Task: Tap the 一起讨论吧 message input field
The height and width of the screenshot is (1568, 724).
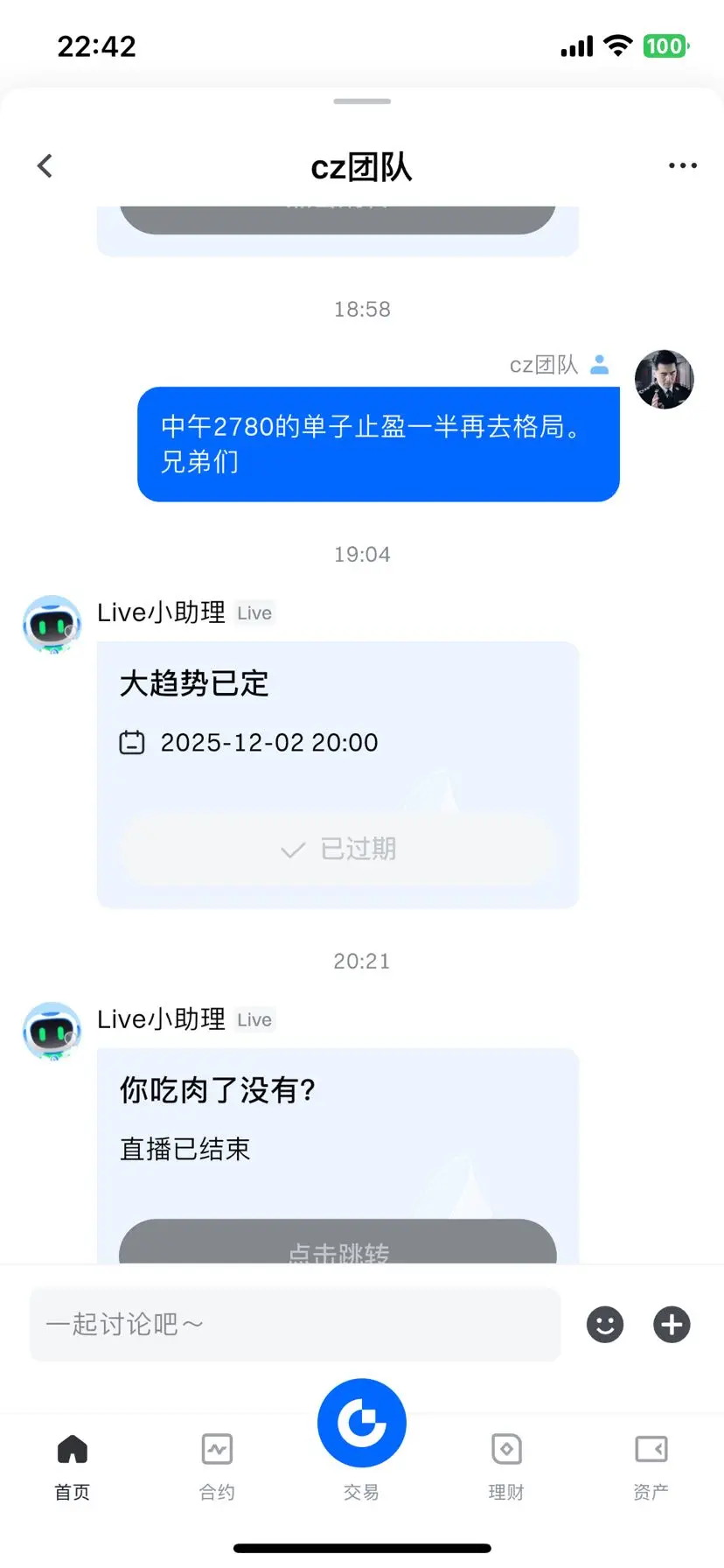Action: (295, 1324)
